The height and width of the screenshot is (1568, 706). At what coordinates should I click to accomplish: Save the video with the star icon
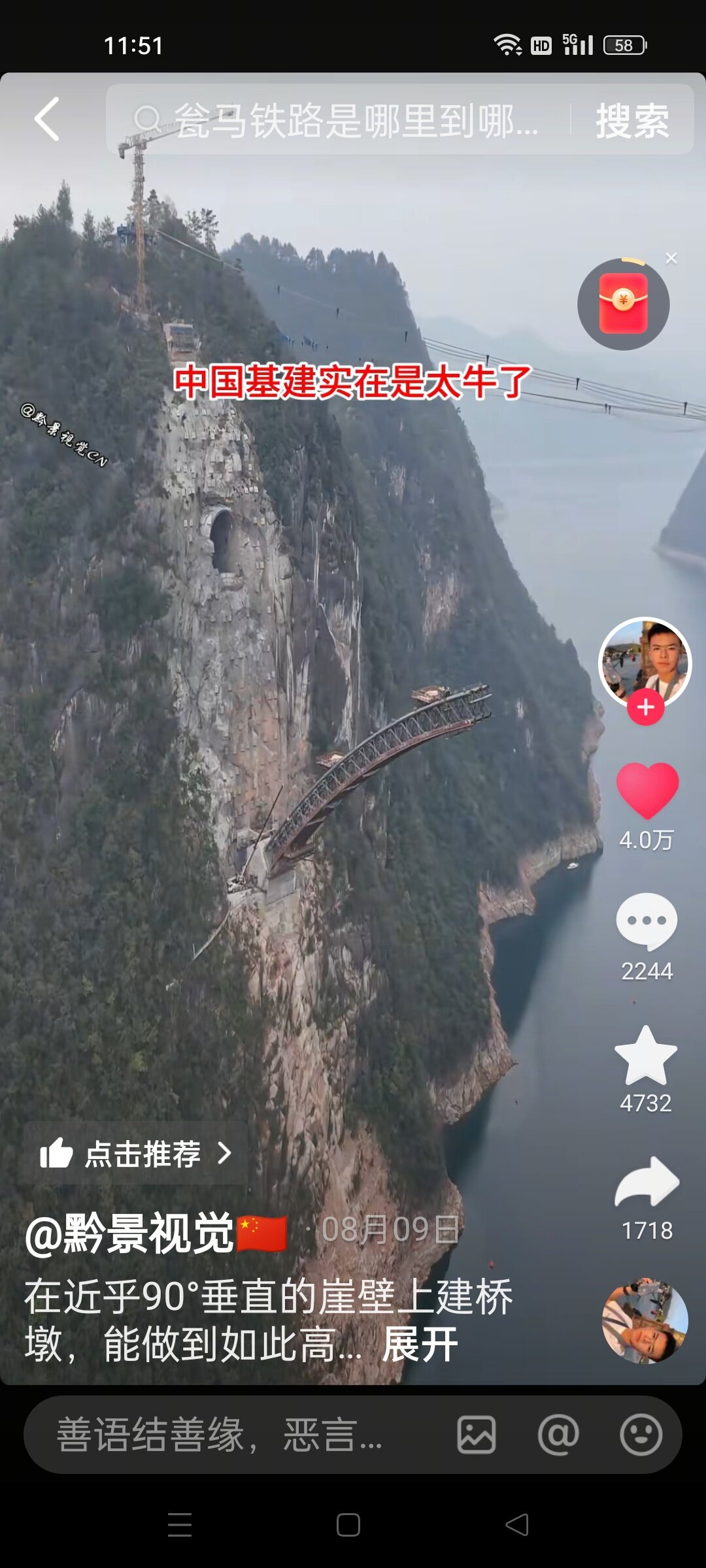pos(646,1055)
